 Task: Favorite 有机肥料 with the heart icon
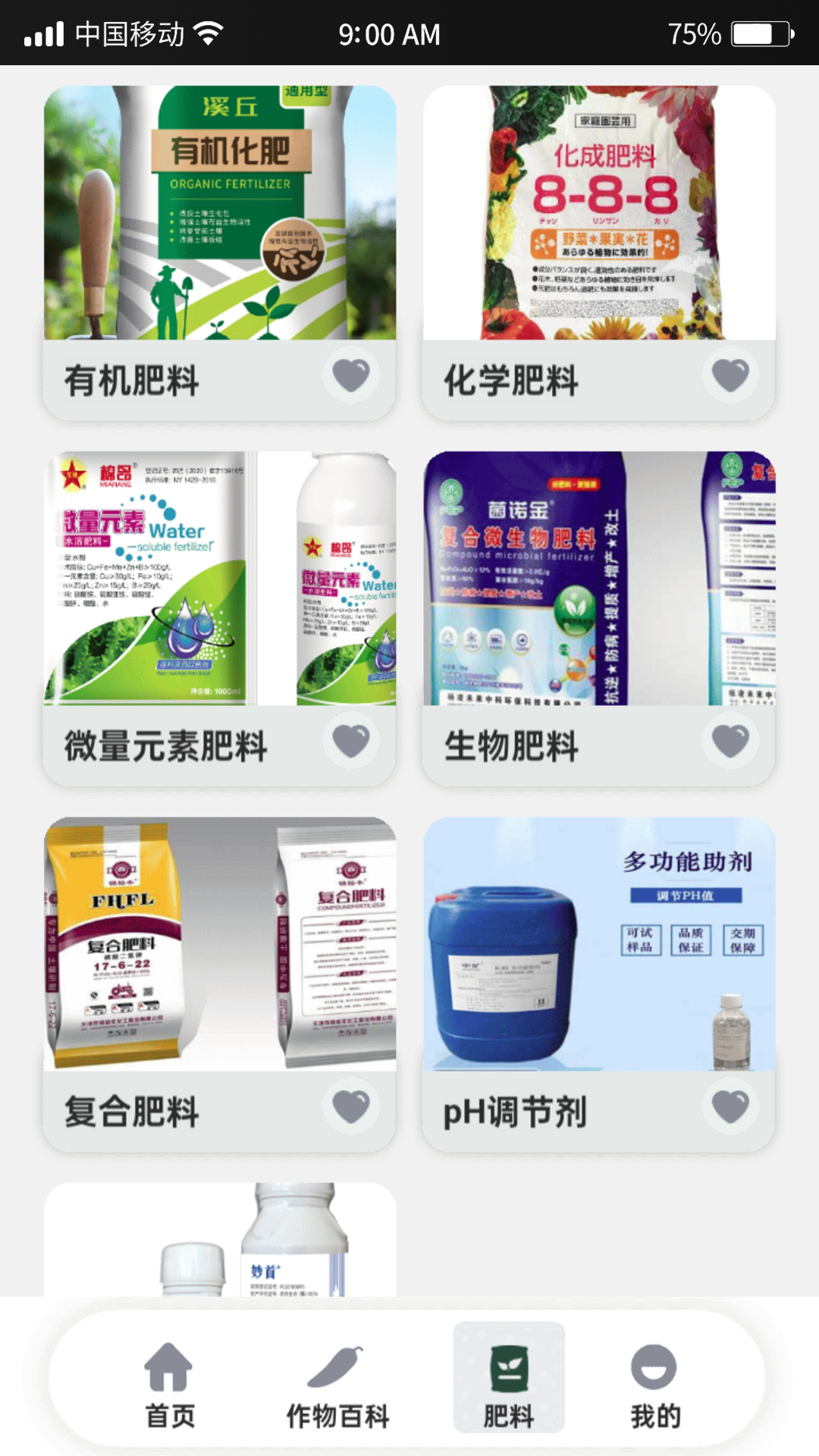[x=351, y=375]
